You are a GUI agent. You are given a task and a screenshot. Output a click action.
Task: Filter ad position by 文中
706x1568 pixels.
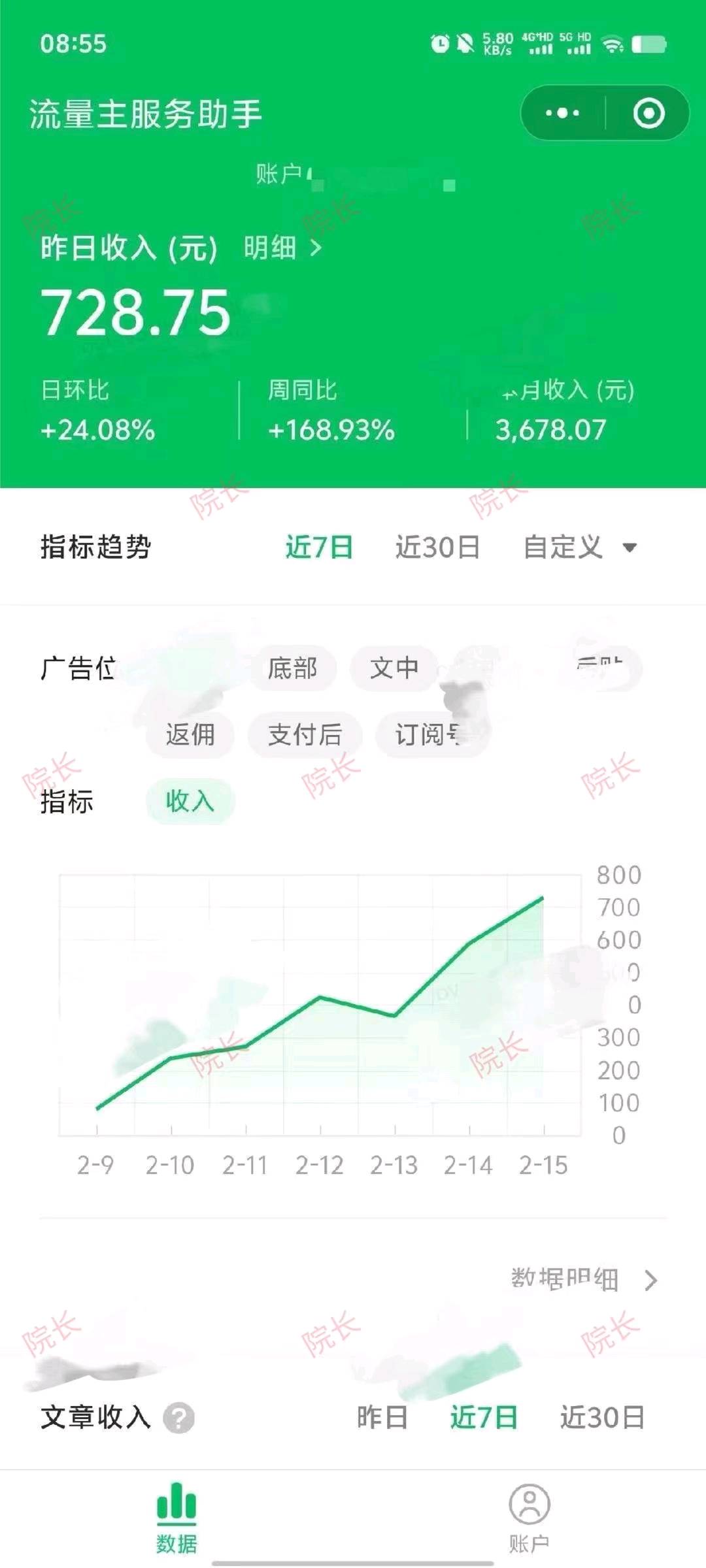click(394, 668)
